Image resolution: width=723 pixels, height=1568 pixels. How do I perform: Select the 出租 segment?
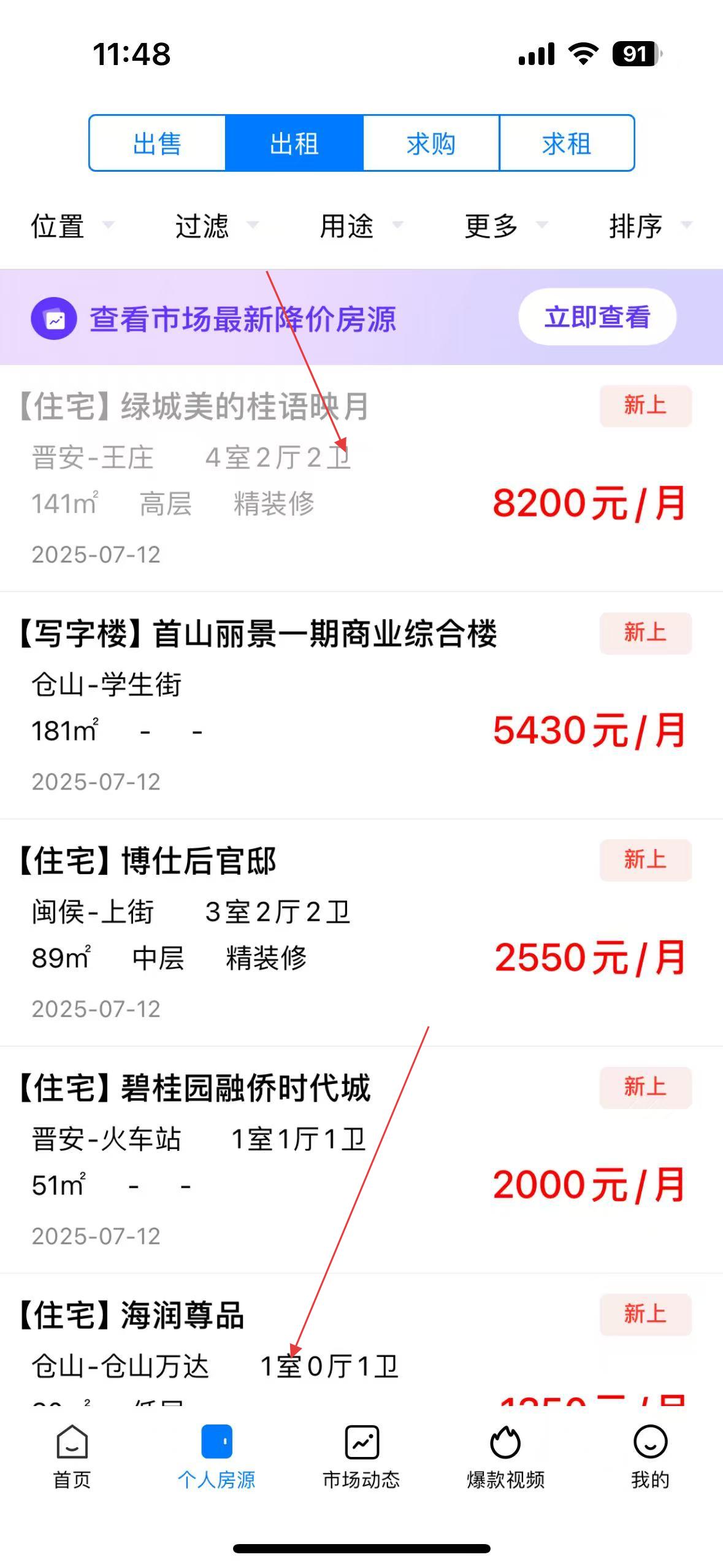(294, 144)
